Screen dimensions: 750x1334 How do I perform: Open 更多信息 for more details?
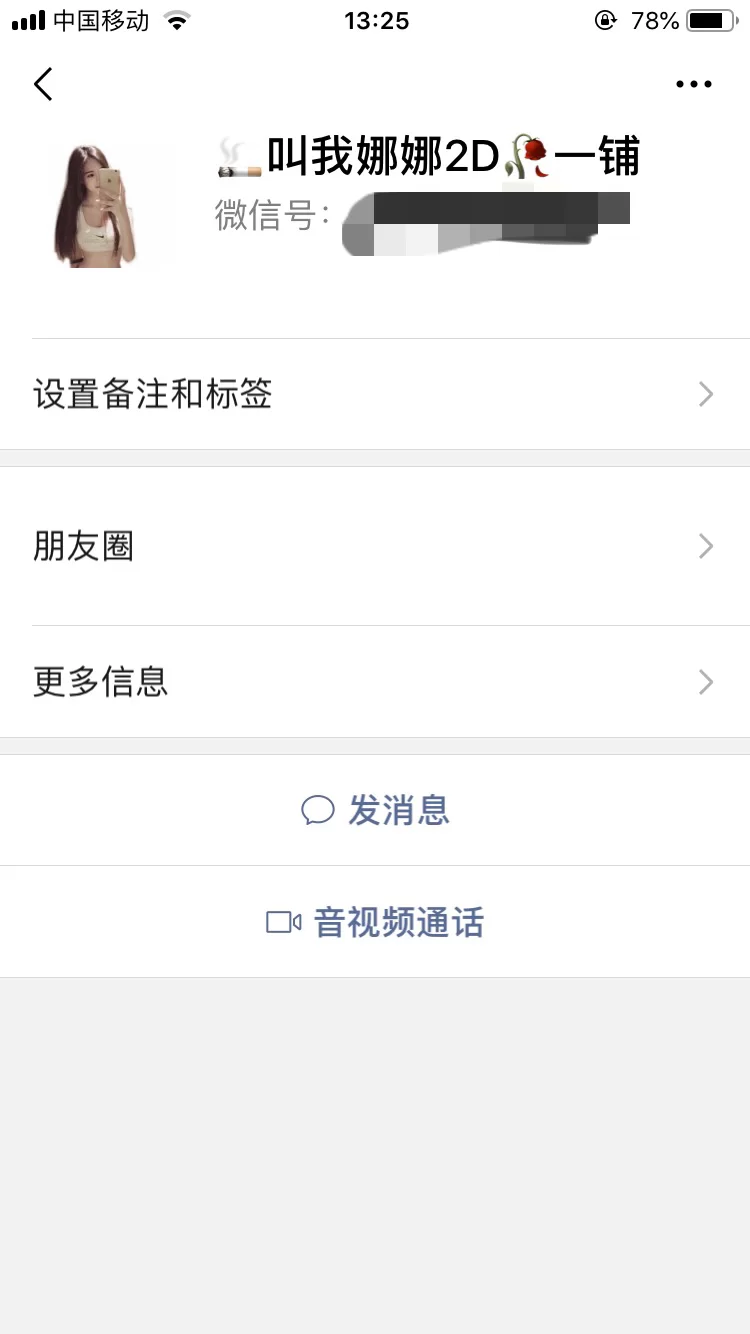pyautogui.click(x=375, y=682)
